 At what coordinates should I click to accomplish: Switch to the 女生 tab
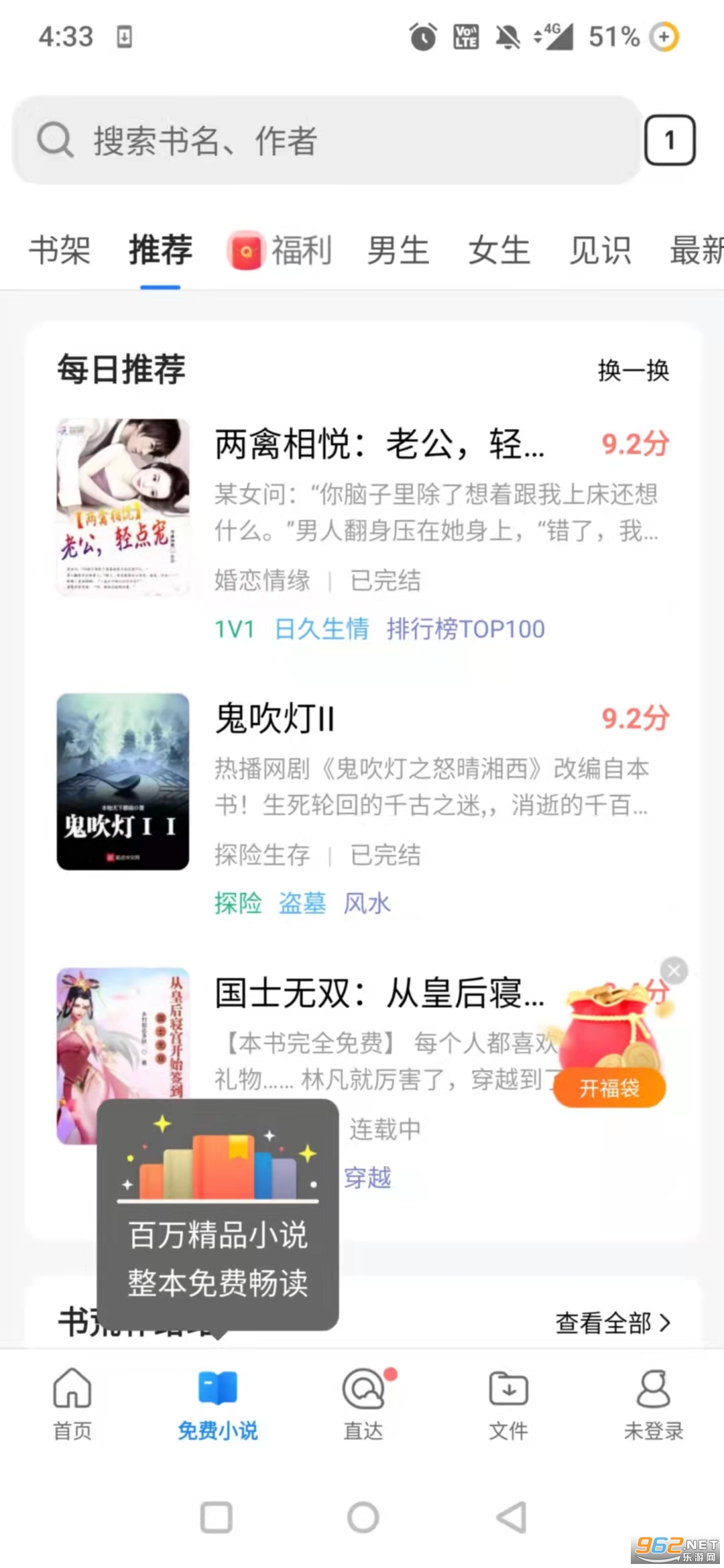click(499, 251)
